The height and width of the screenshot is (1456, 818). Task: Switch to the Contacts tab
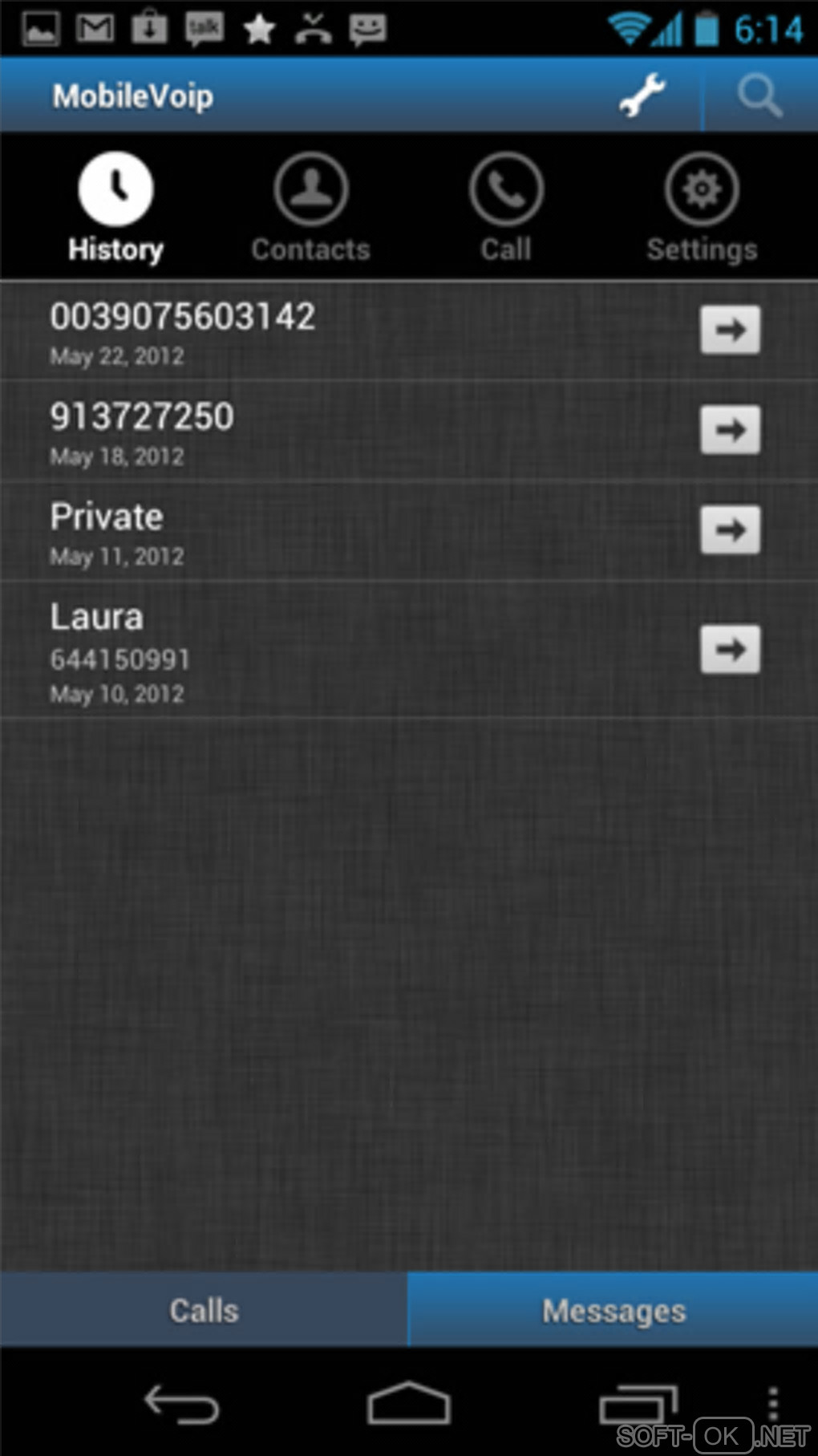(x=311, y=208)
